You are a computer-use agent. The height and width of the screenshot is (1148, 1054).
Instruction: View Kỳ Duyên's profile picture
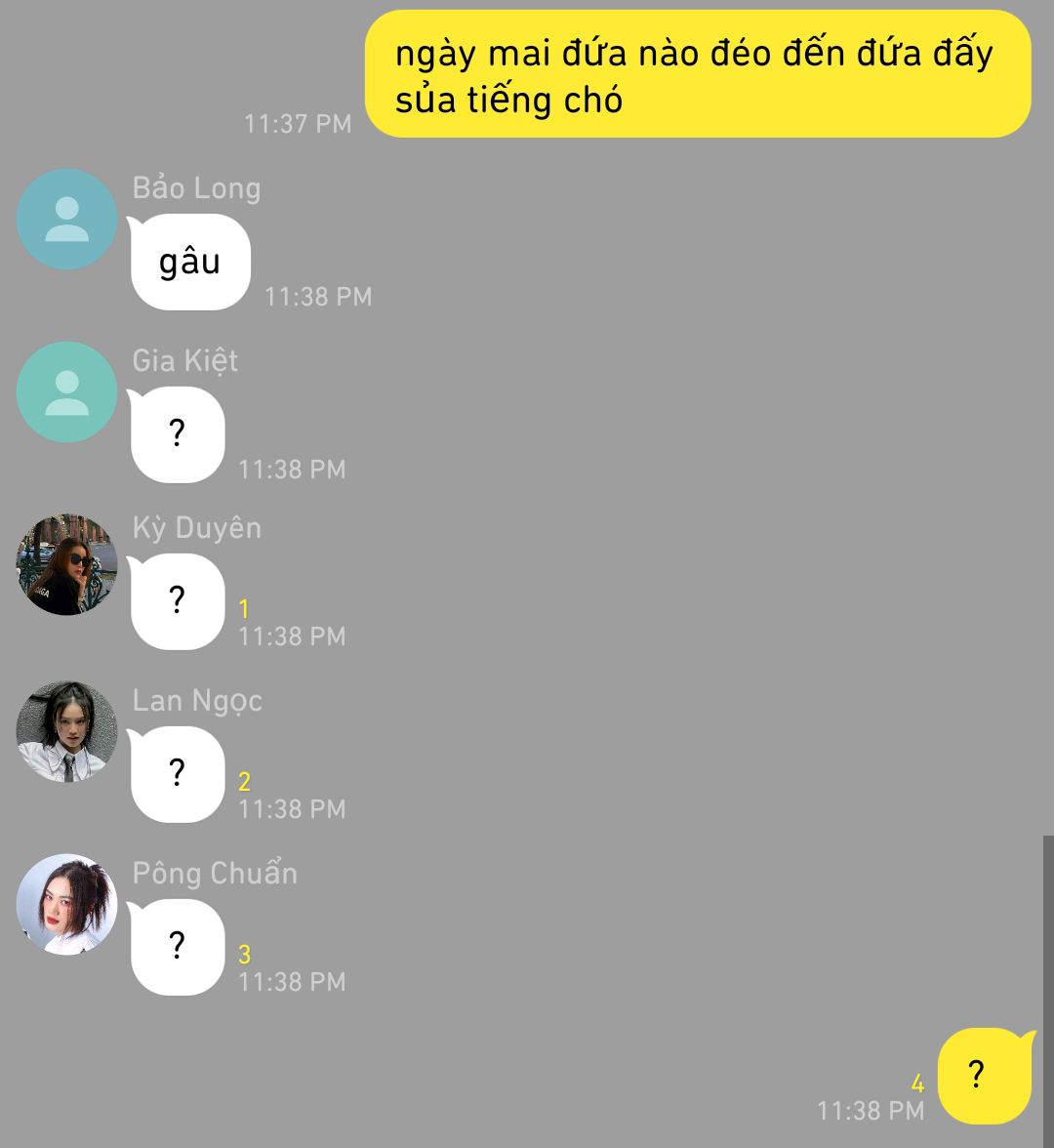pos(66,564)
